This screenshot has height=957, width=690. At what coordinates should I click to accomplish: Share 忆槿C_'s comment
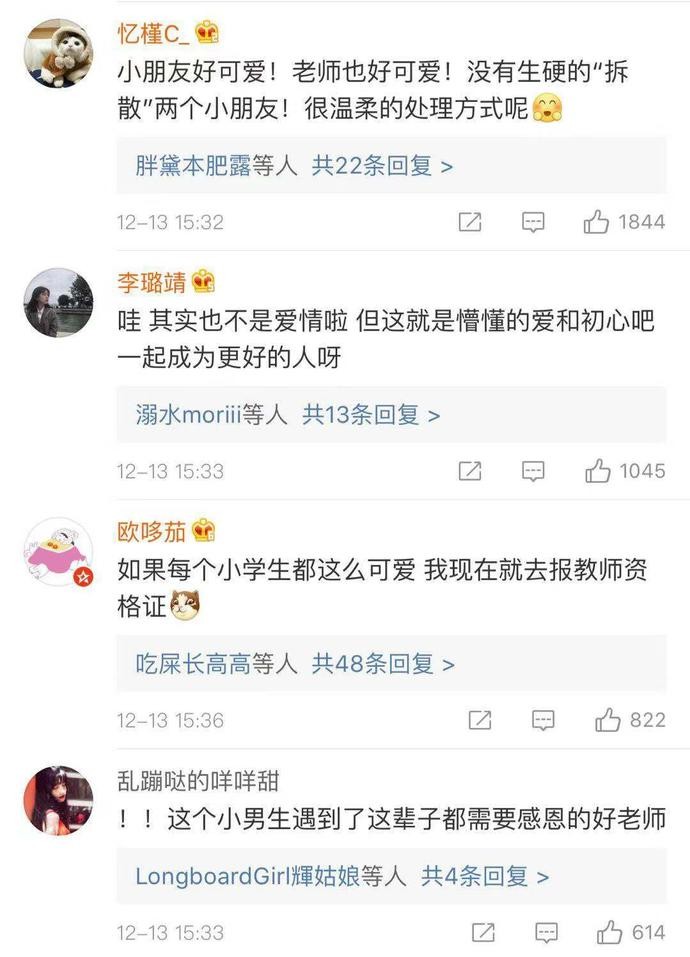[470, 222]
